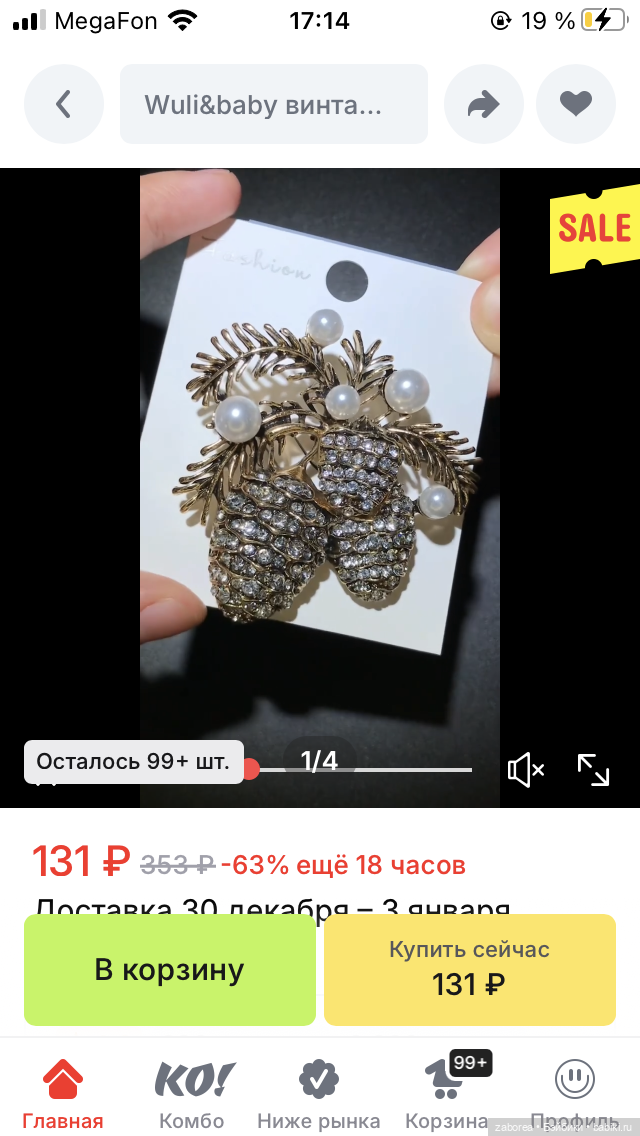The image size is (640, 1136).
Task: Add the brooch to cart with В корзину
Action: point(170,969)
